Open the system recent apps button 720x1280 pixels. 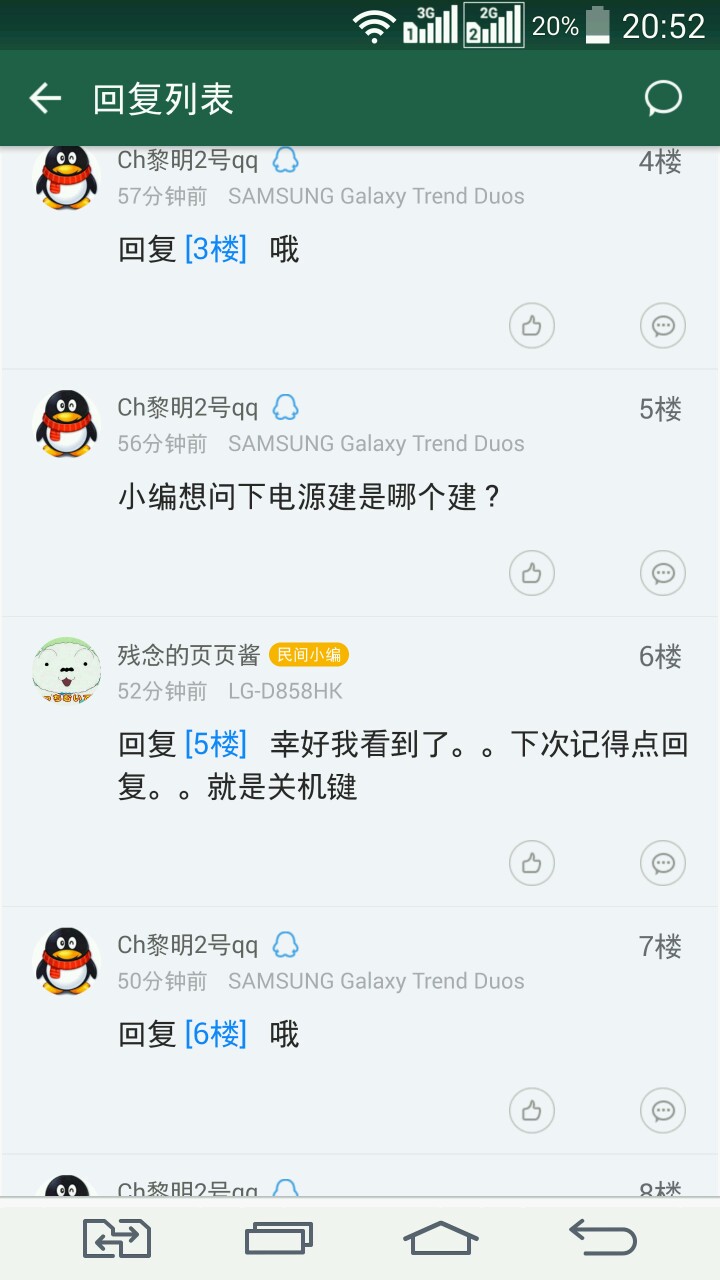tap(279, 1239)
